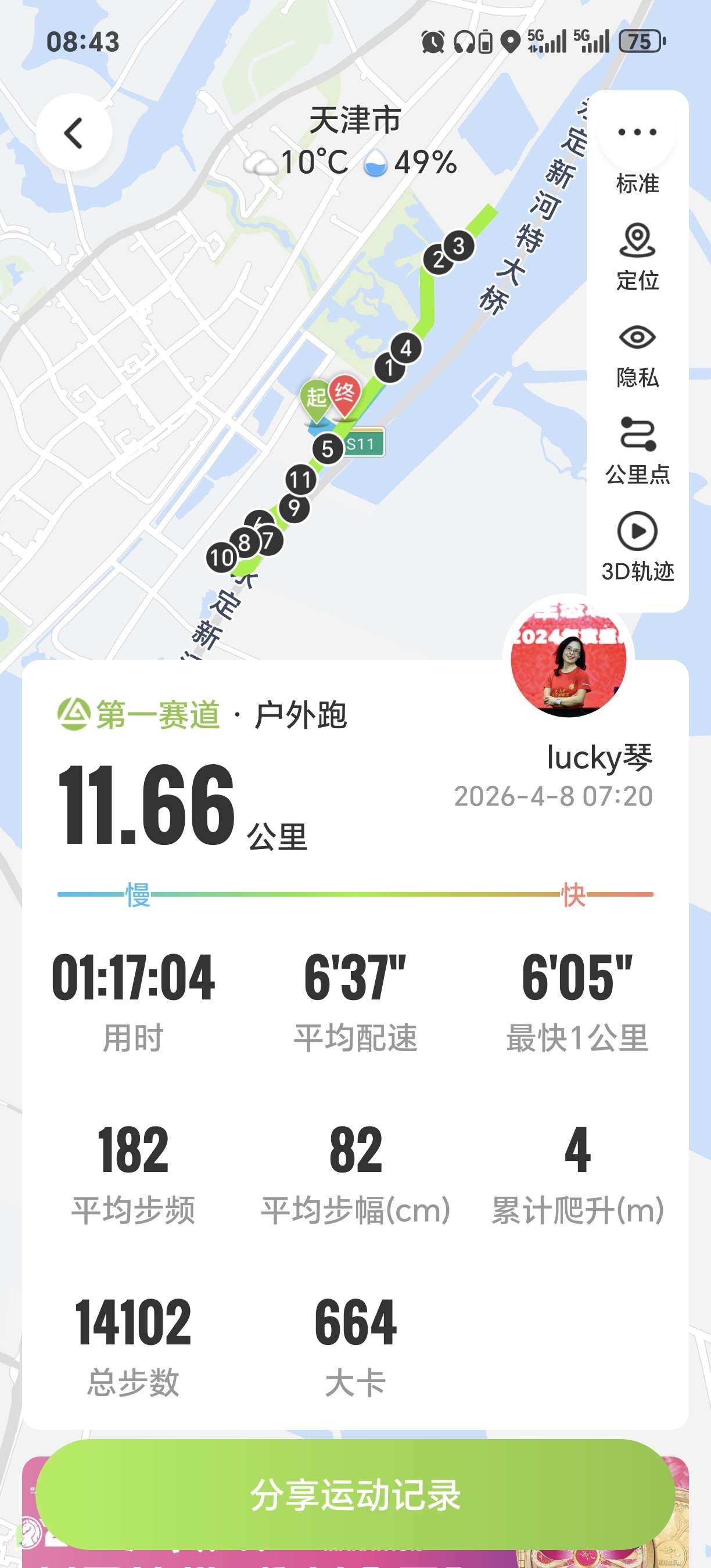Expand the weather info showing 10°C
This screenshot has height=1568, width=711.
tap(311, 161)
